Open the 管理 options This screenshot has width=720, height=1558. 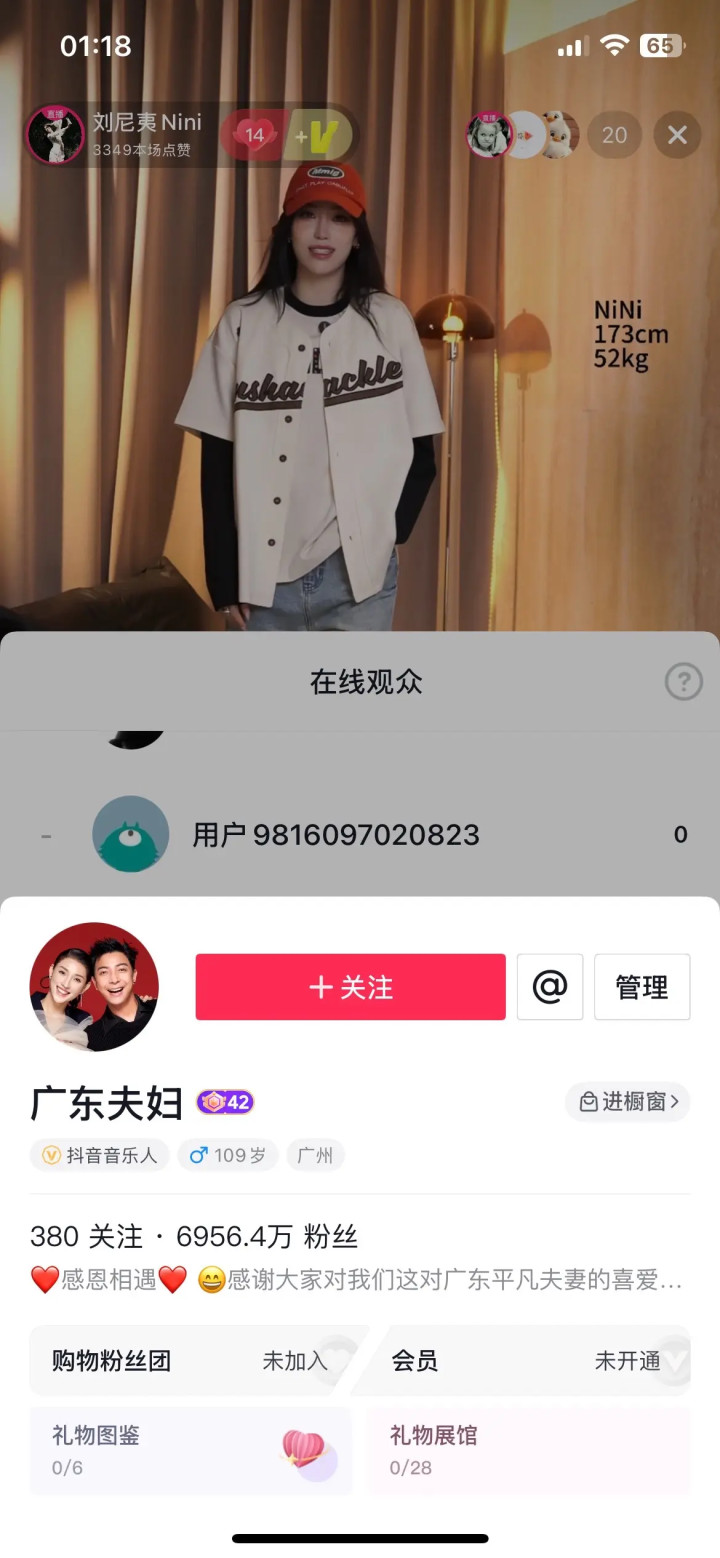[x=642, y=987]
